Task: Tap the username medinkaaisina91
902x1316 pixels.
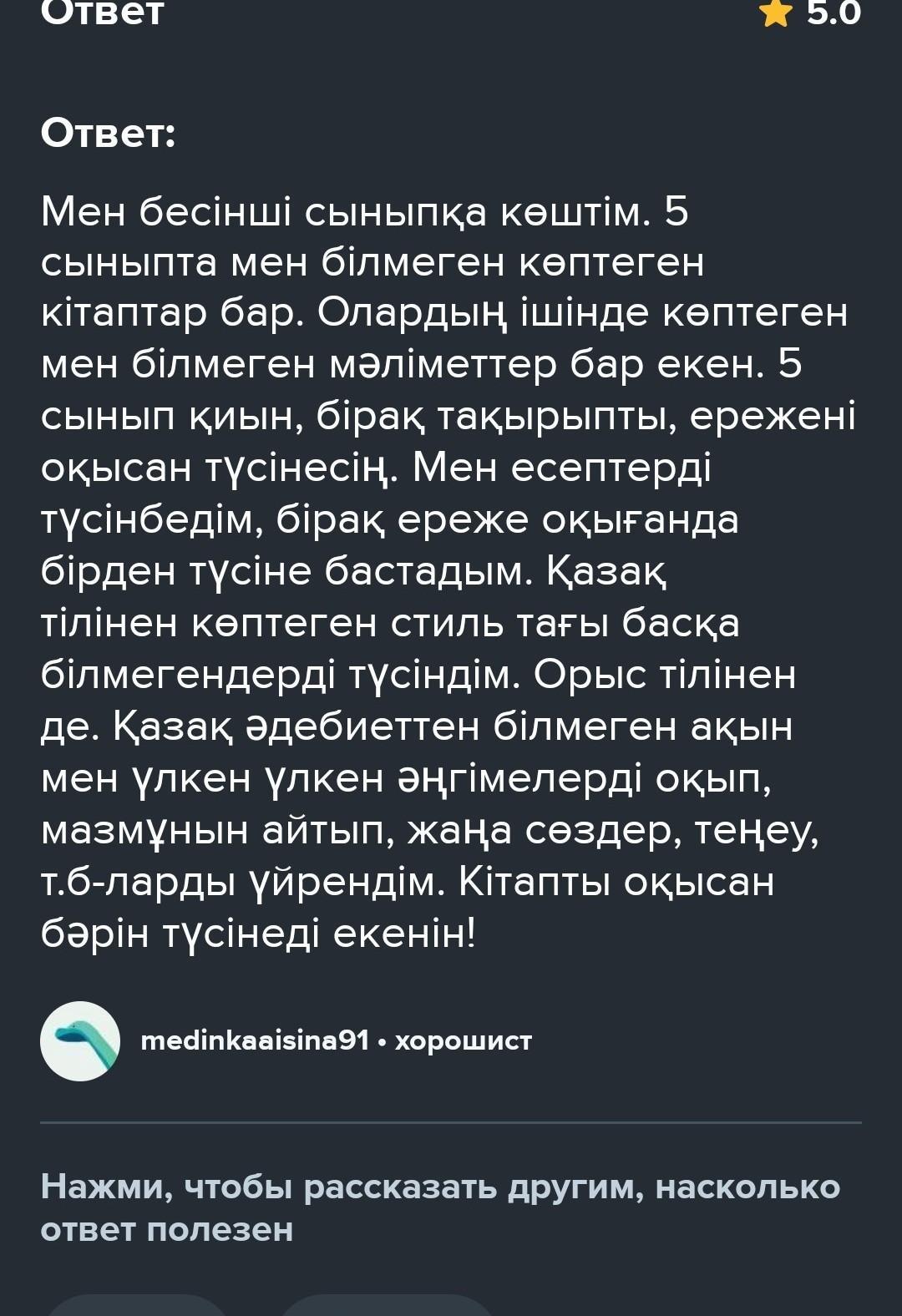Action: pyautogui.click(x=255, y=1041)
